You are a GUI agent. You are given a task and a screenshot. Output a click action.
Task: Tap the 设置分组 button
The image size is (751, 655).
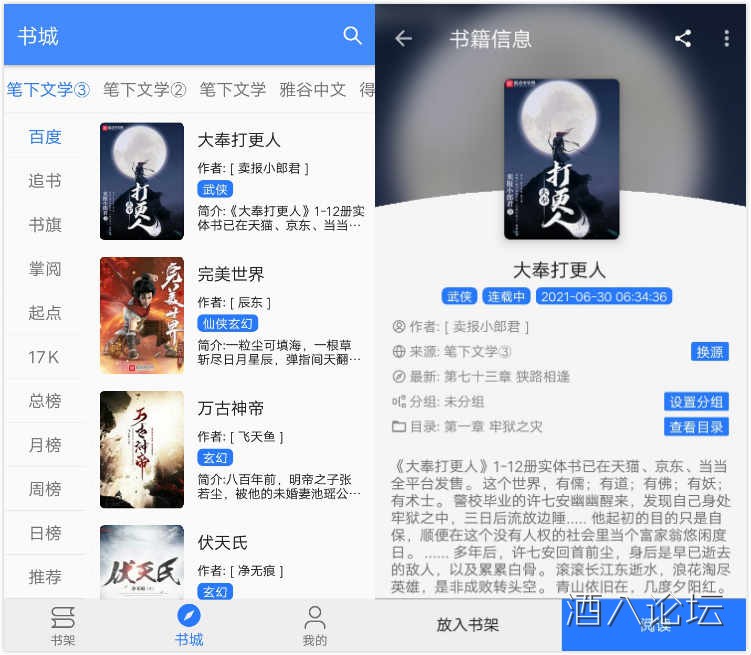696,402
